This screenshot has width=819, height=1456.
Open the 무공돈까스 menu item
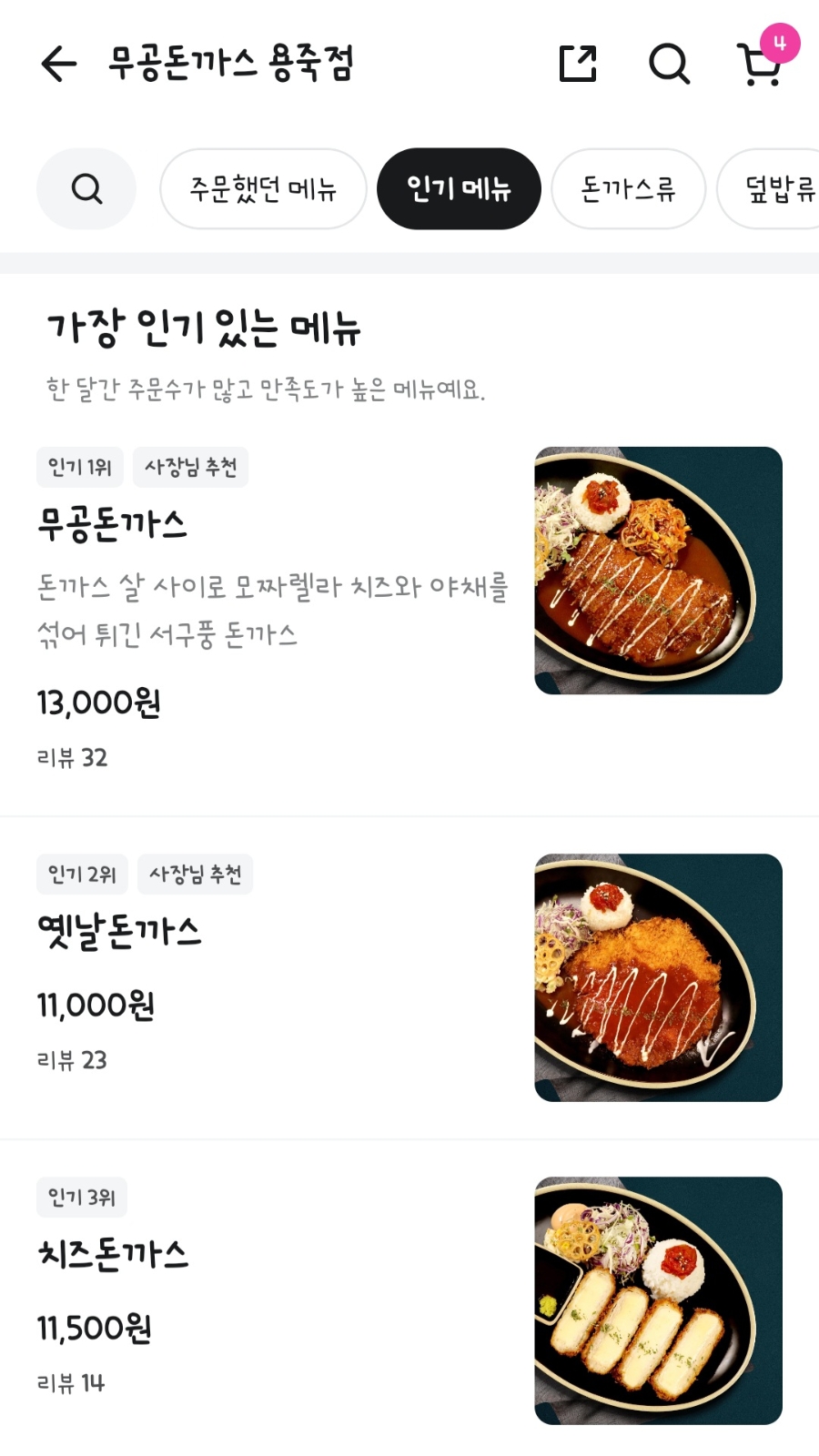[x=409, y=608]
